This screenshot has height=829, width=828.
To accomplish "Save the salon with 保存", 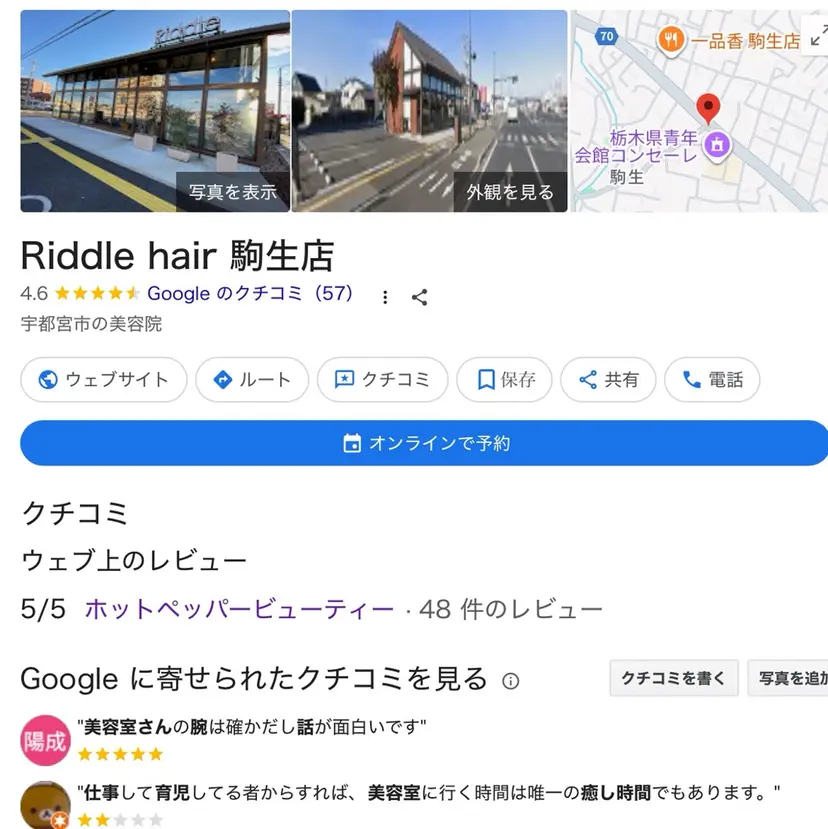I will (x=505, y=380).
